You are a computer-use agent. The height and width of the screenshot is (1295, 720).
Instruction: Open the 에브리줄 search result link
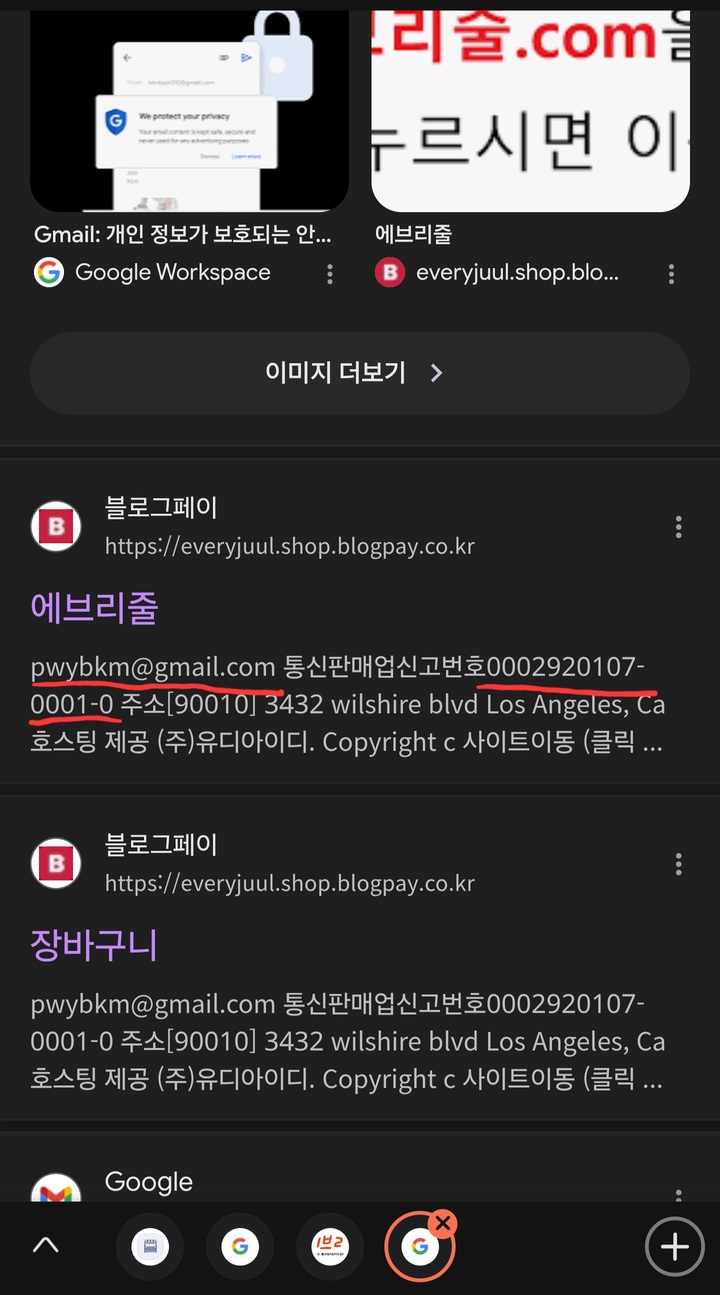(94, 607)
